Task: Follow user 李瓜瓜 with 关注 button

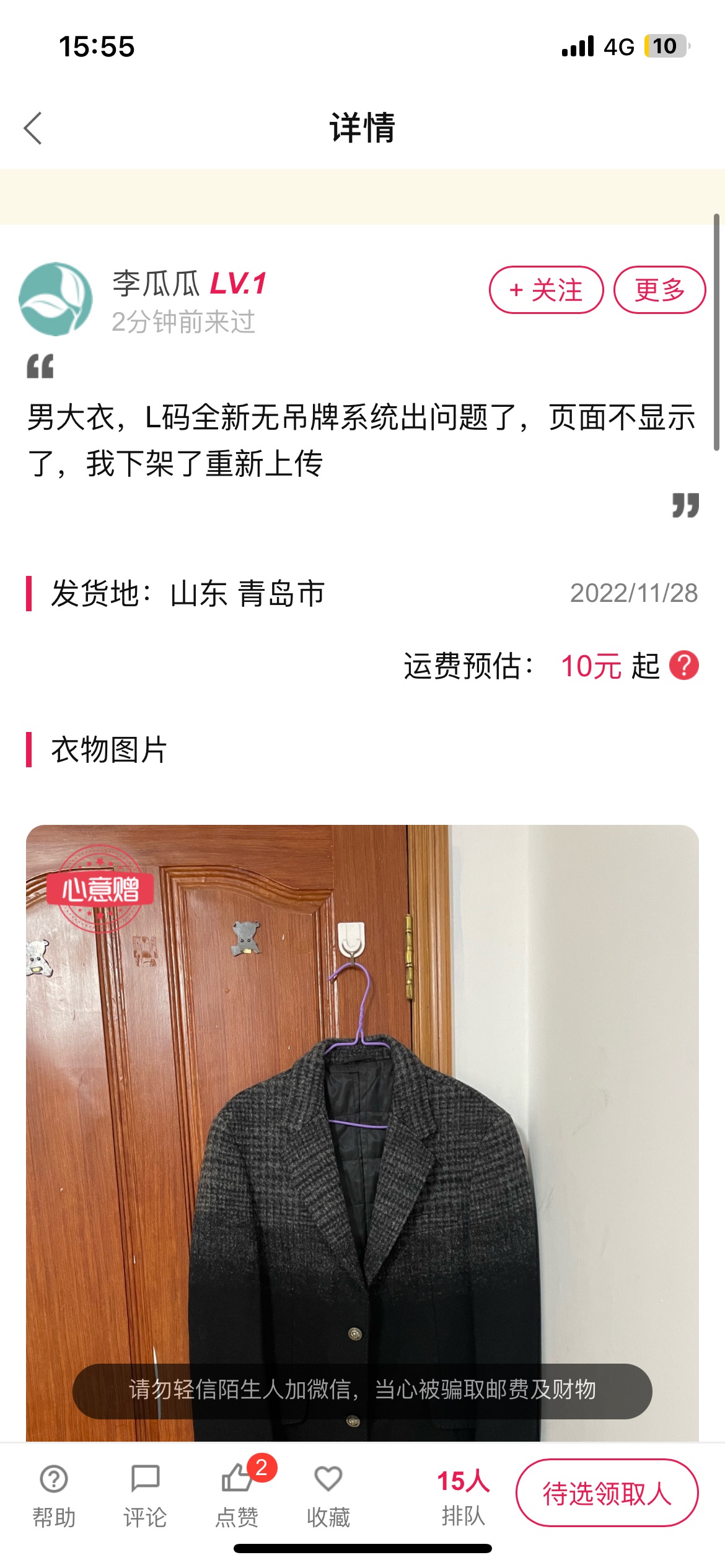Action: click(x=546, y=290)
